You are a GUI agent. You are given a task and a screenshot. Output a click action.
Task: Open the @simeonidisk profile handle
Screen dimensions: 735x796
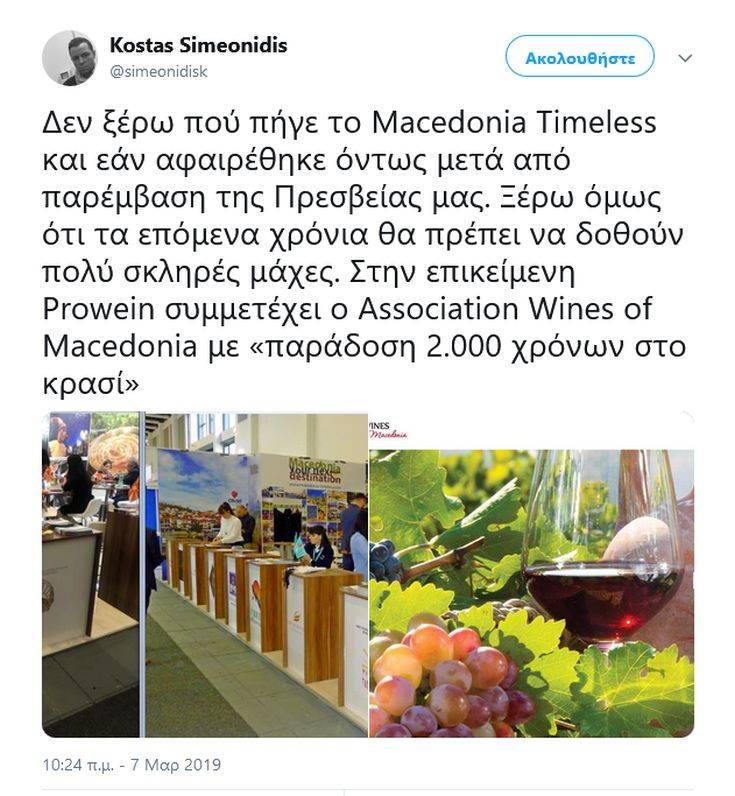(x=157, y=72)
